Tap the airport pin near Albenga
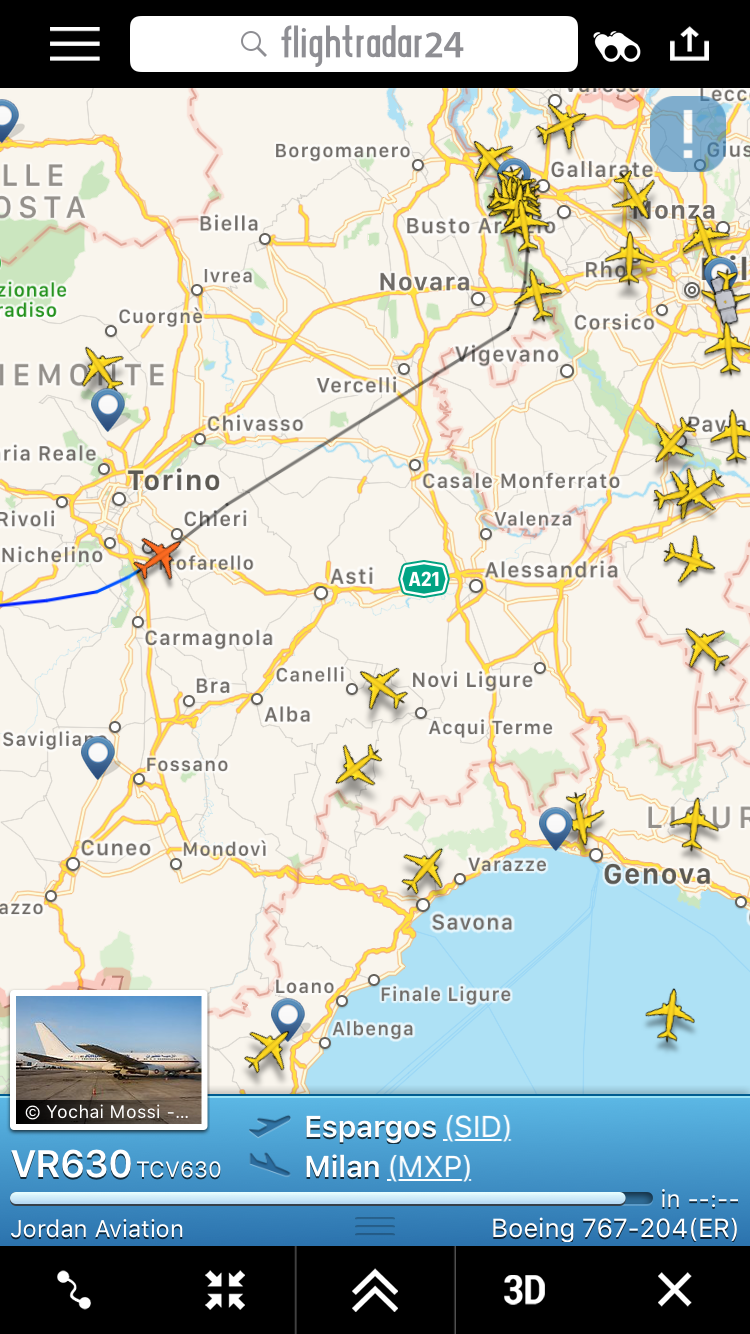The image size is (750, 1334). pyautogui.click(x=288, y=1016)
